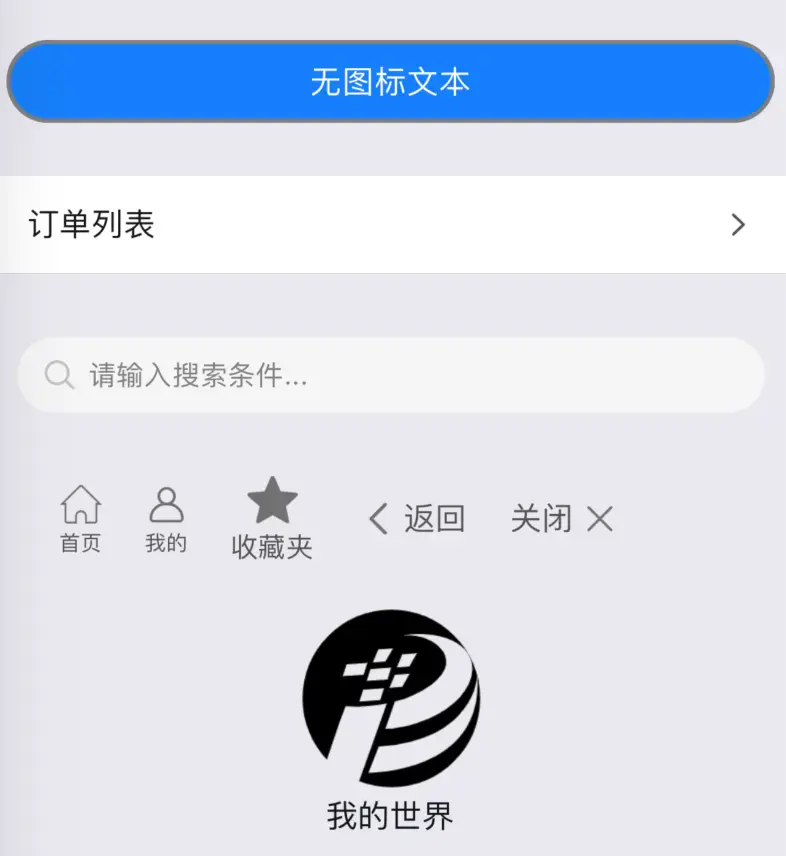Open the 订单列表 row
786x856 pixels.
(x=390, y=224)
